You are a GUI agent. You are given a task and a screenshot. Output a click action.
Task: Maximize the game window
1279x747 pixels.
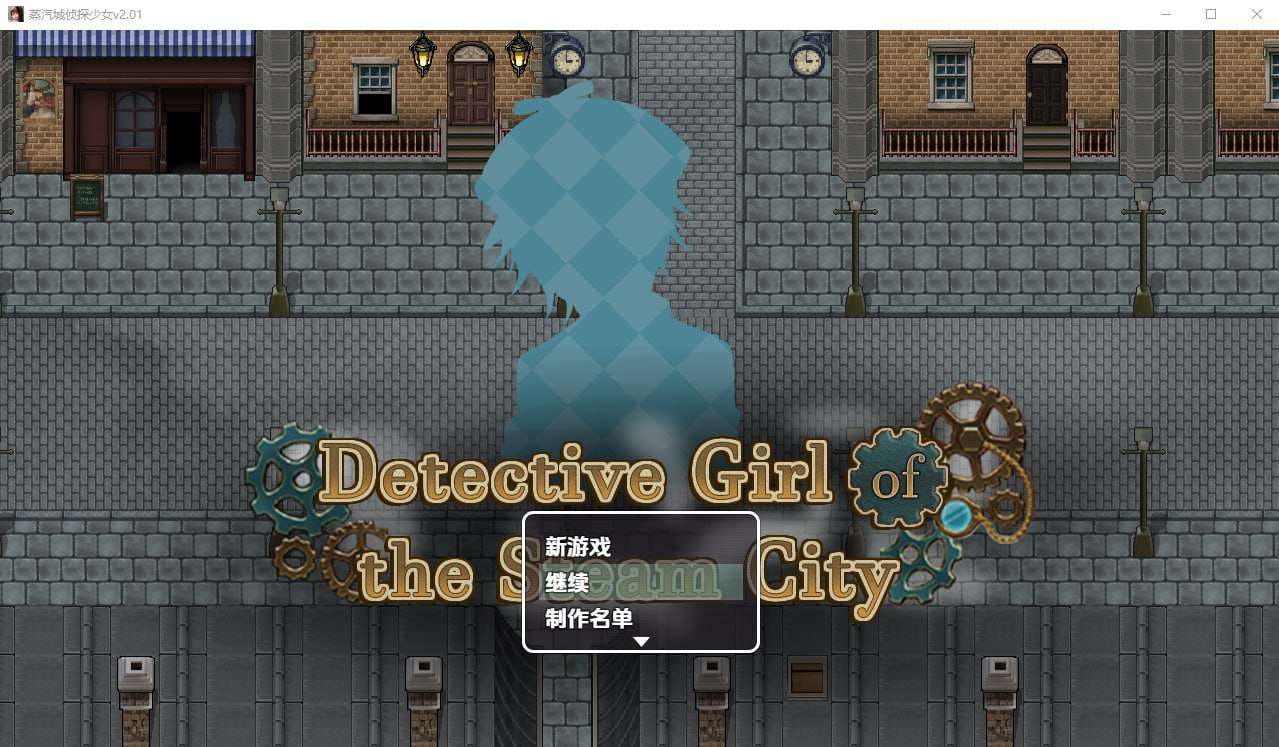point(1210,14)
